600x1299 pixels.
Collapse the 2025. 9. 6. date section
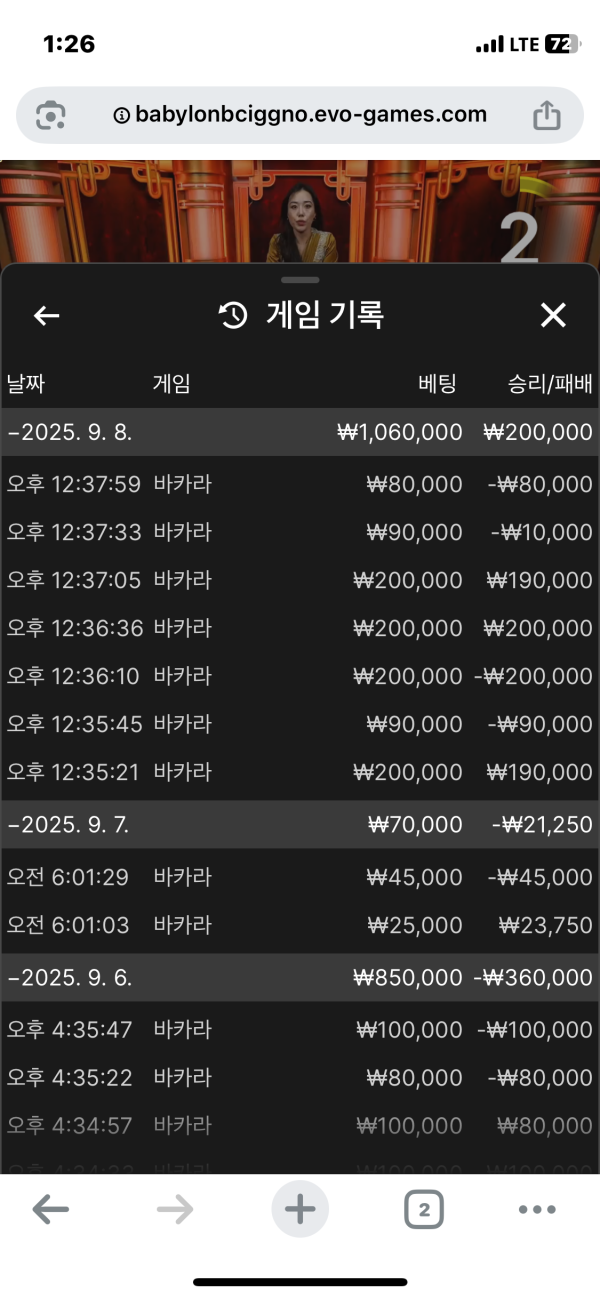[x=300, y=978]
